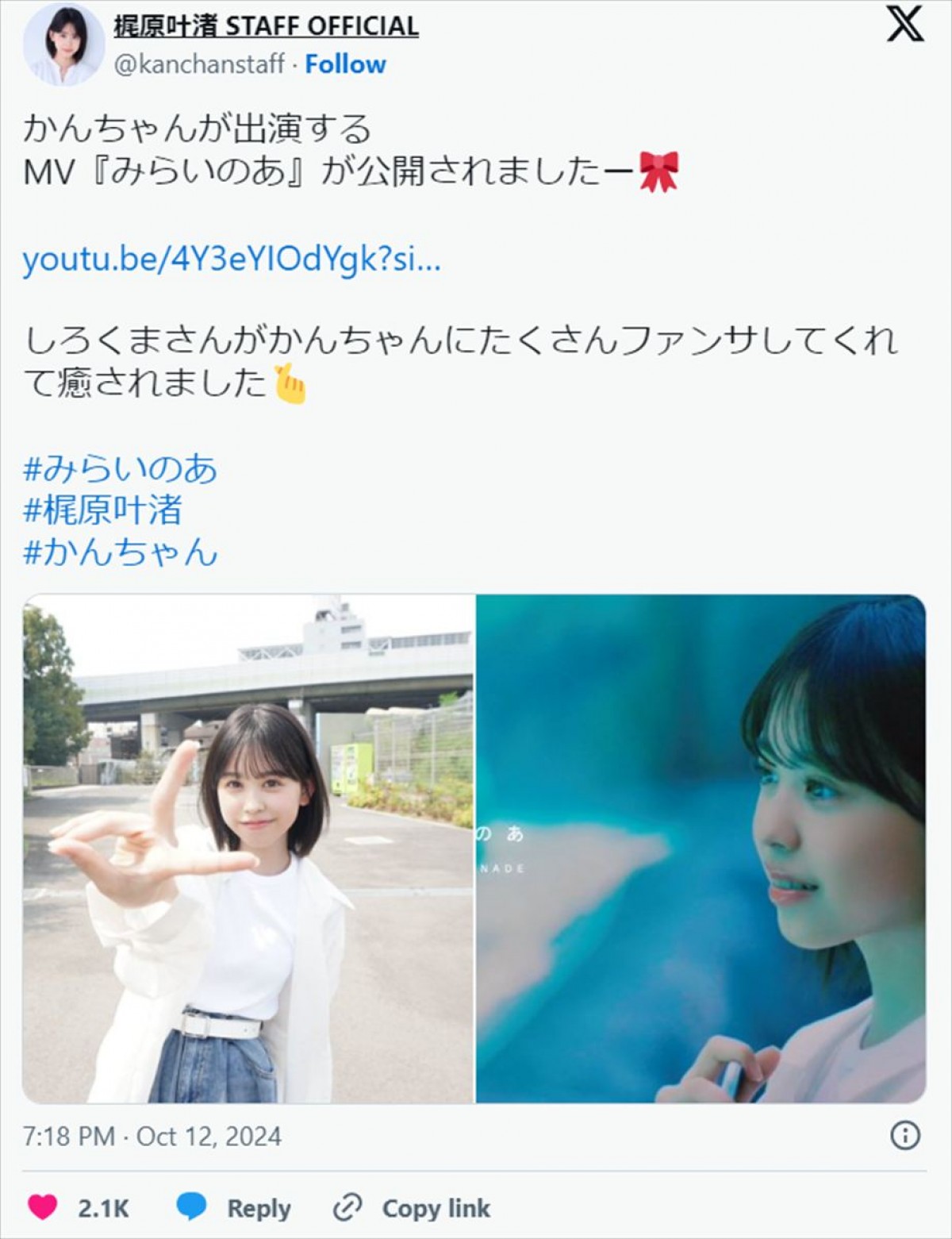Open the youtu.be video link
Image resolution: width=952 pixels, height=1239 pixels.
(231, 260)
